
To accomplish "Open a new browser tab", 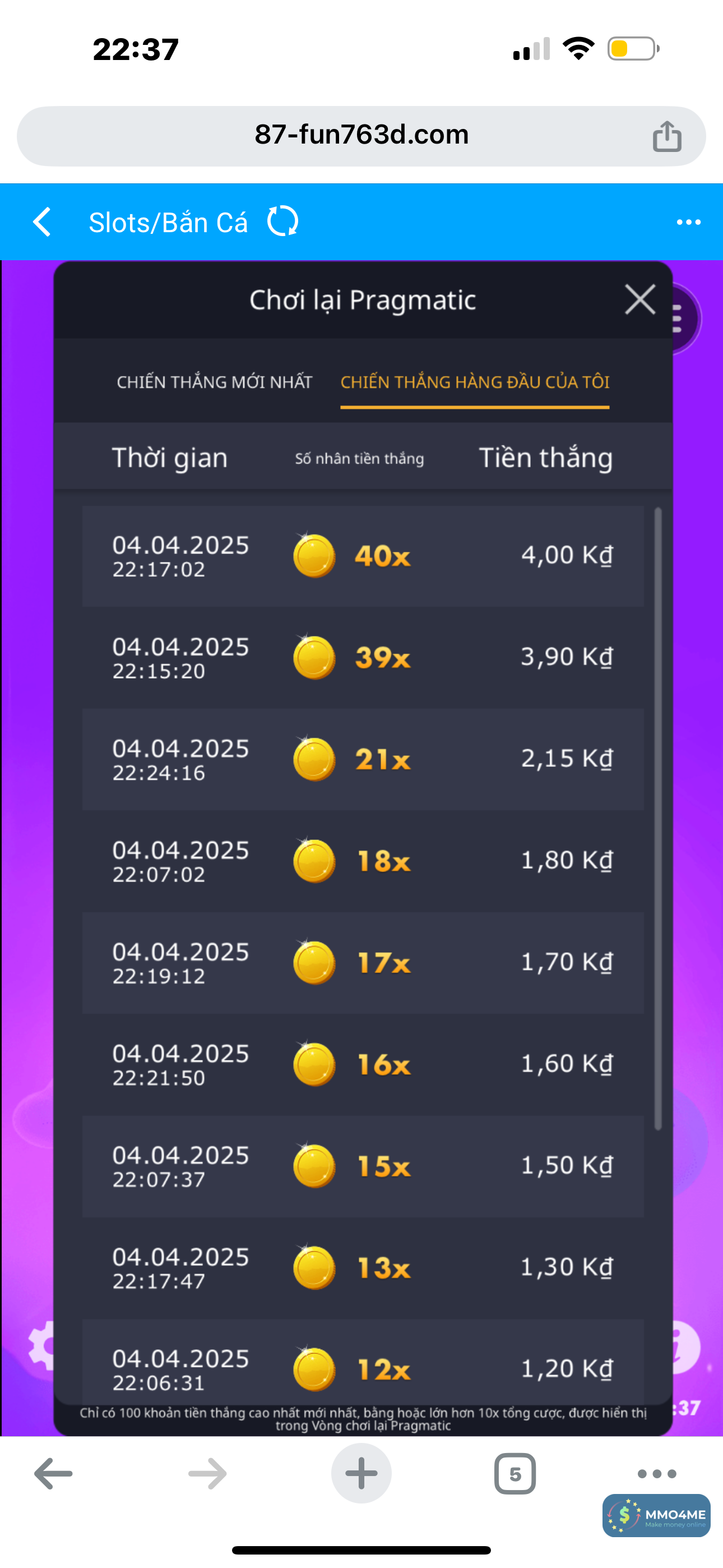I will 361,1474.
